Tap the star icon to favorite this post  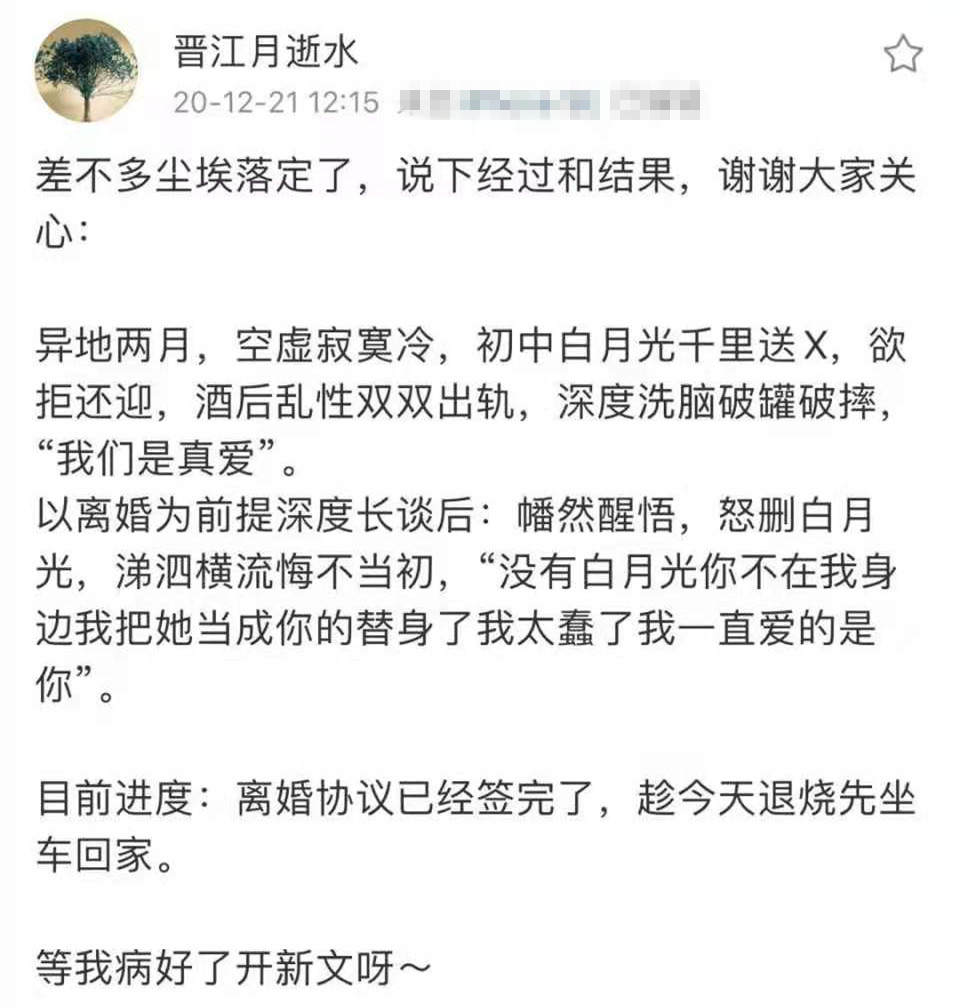pyautogui.click(x=902, y=54)
